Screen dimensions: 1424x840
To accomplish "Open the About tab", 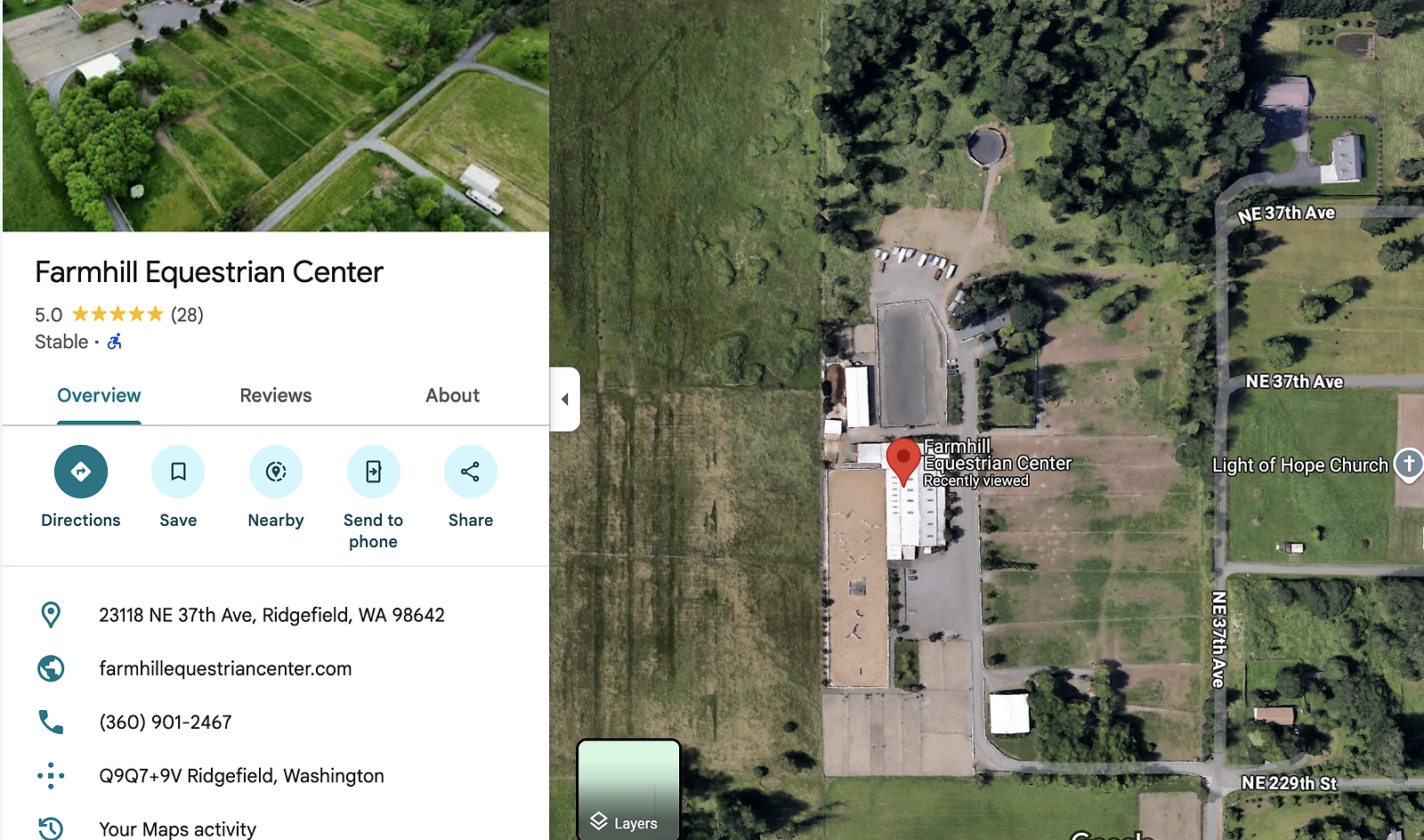I will 452,396.
